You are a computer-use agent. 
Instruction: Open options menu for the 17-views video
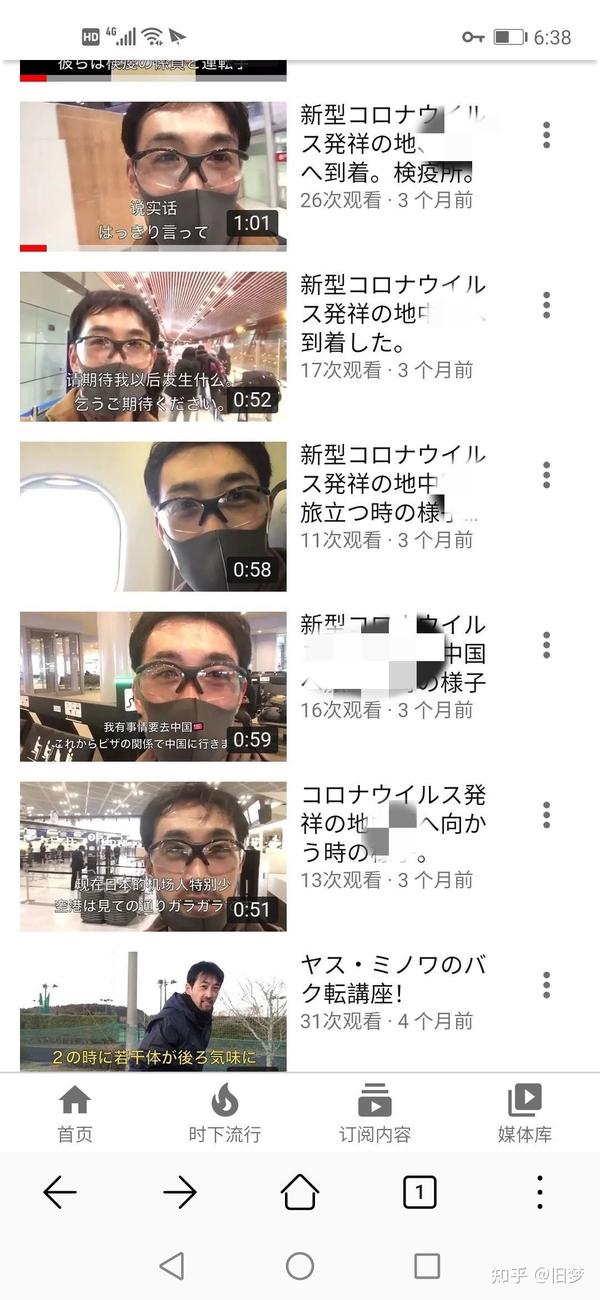(546, 305)
